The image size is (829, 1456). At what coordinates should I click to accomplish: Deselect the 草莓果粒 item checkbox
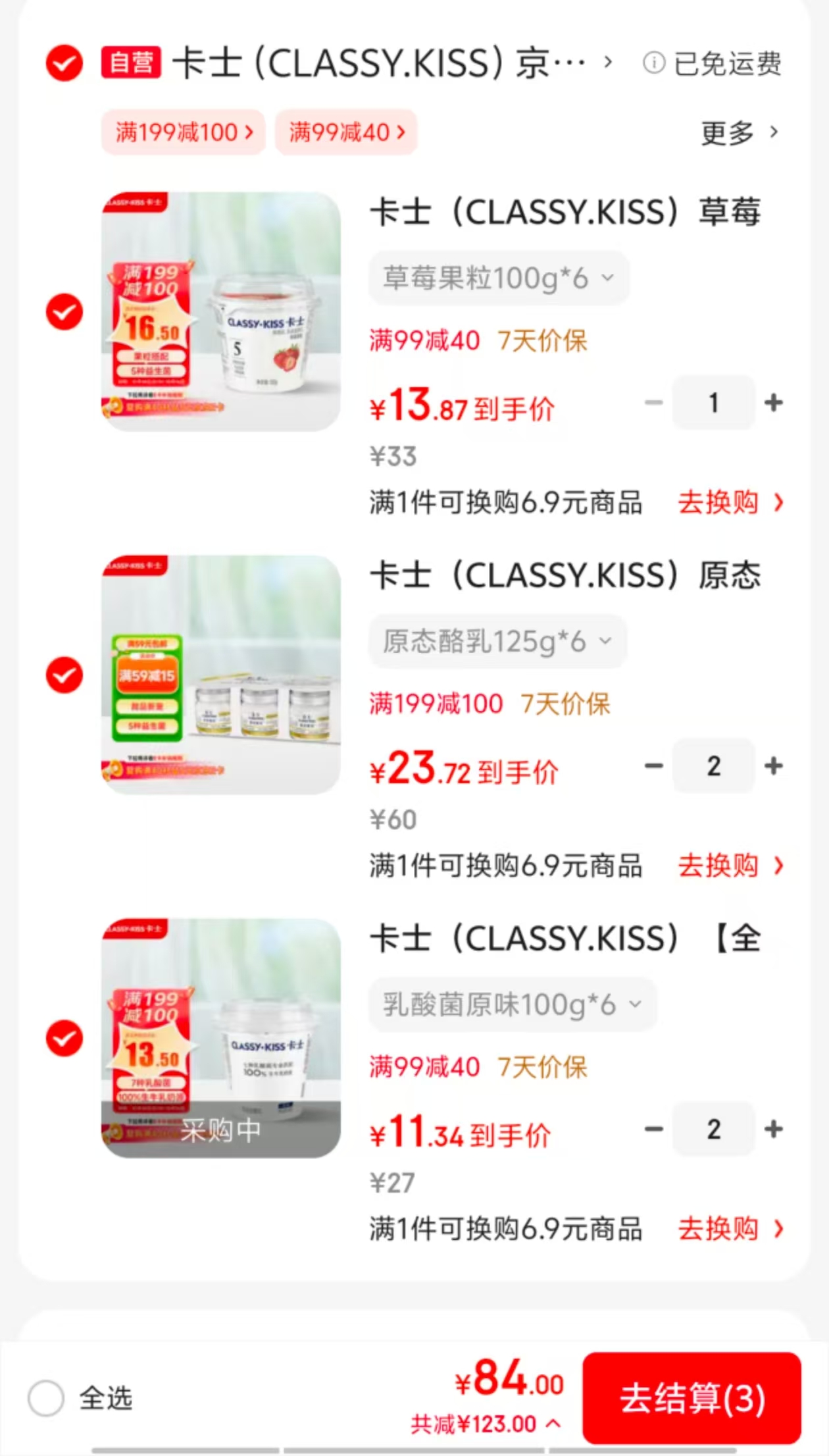pos(64,311)
